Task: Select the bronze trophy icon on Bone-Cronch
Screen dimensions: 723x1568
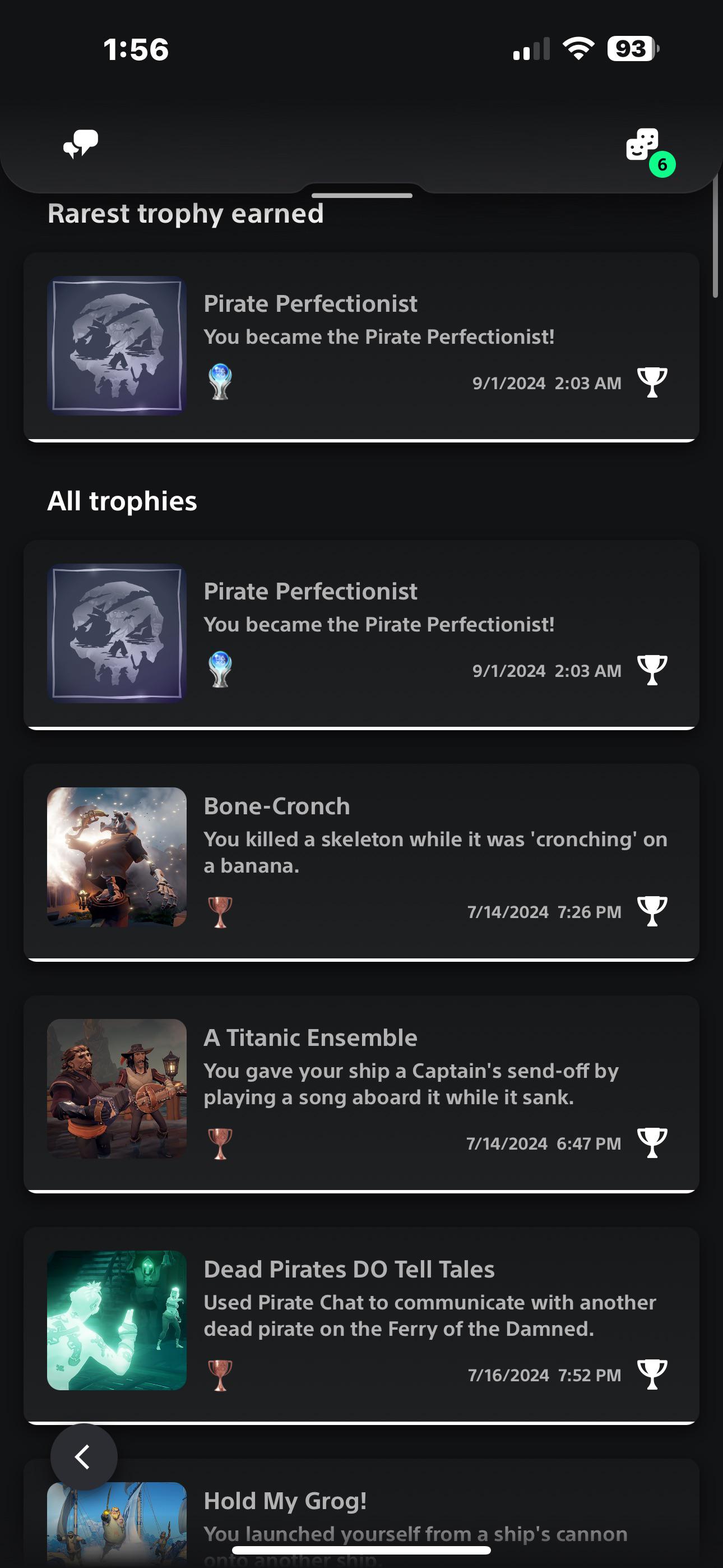Action: (x=220, y=911)
